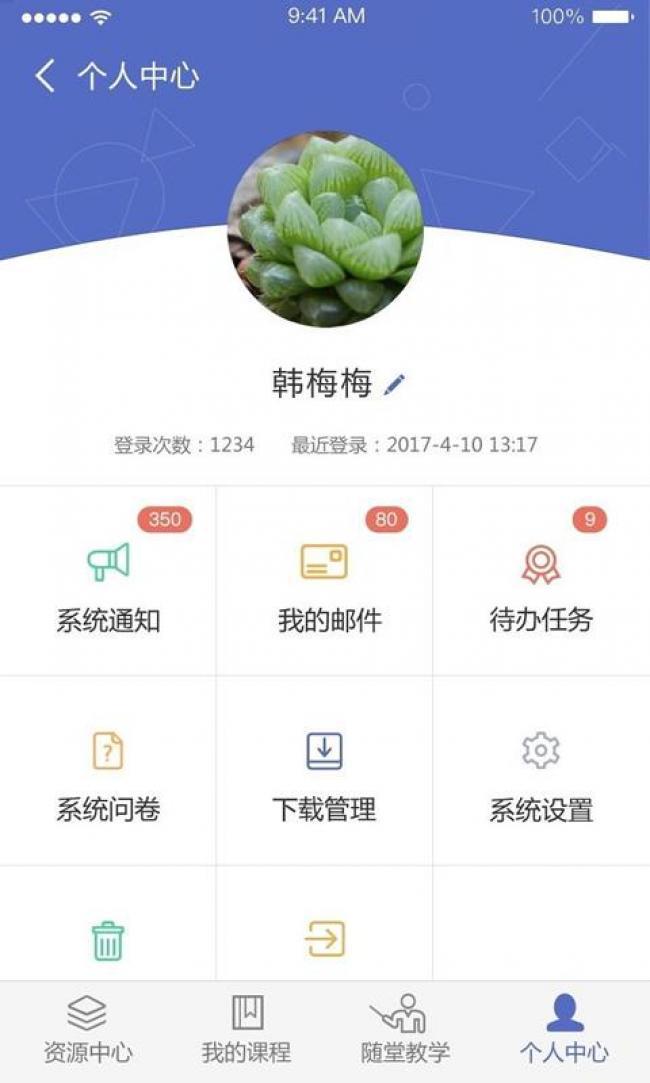Select the 个人中心 tab

pos(564,1030)
